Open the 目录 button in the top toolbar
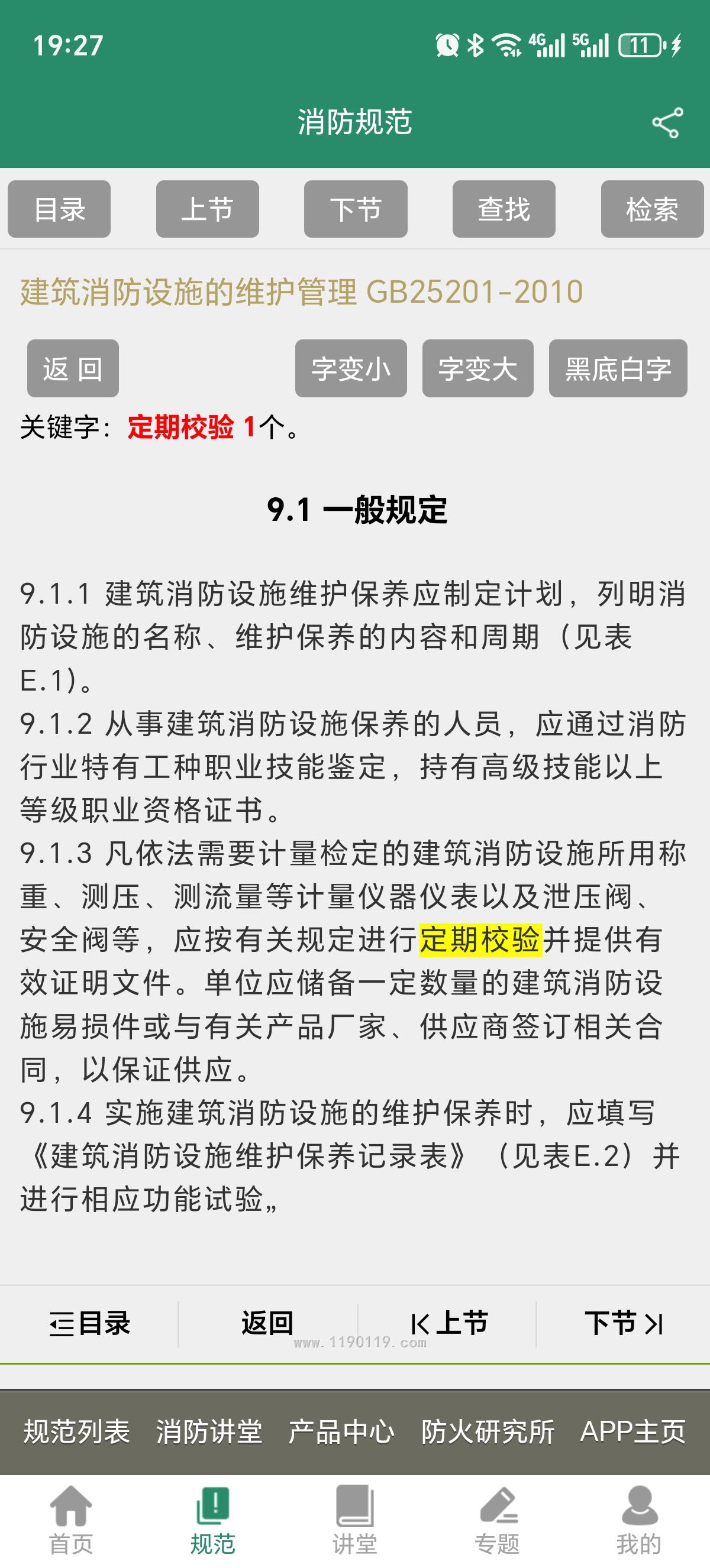 (59, 209)
